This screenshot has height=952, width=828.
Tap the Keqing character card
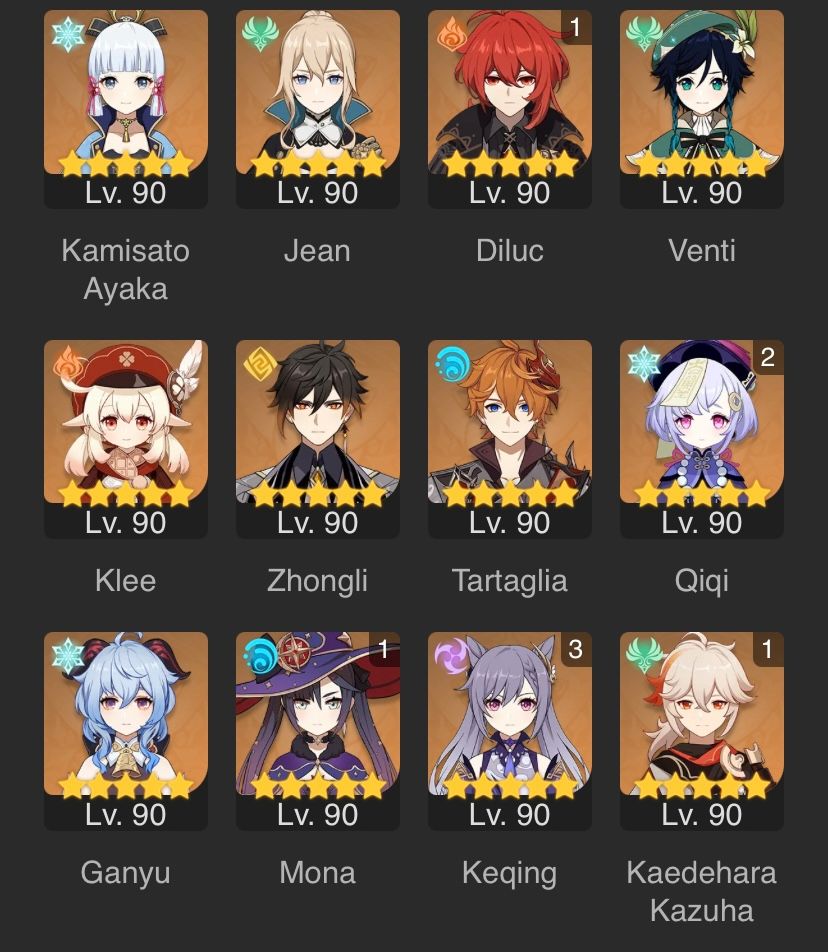(510, 730)
